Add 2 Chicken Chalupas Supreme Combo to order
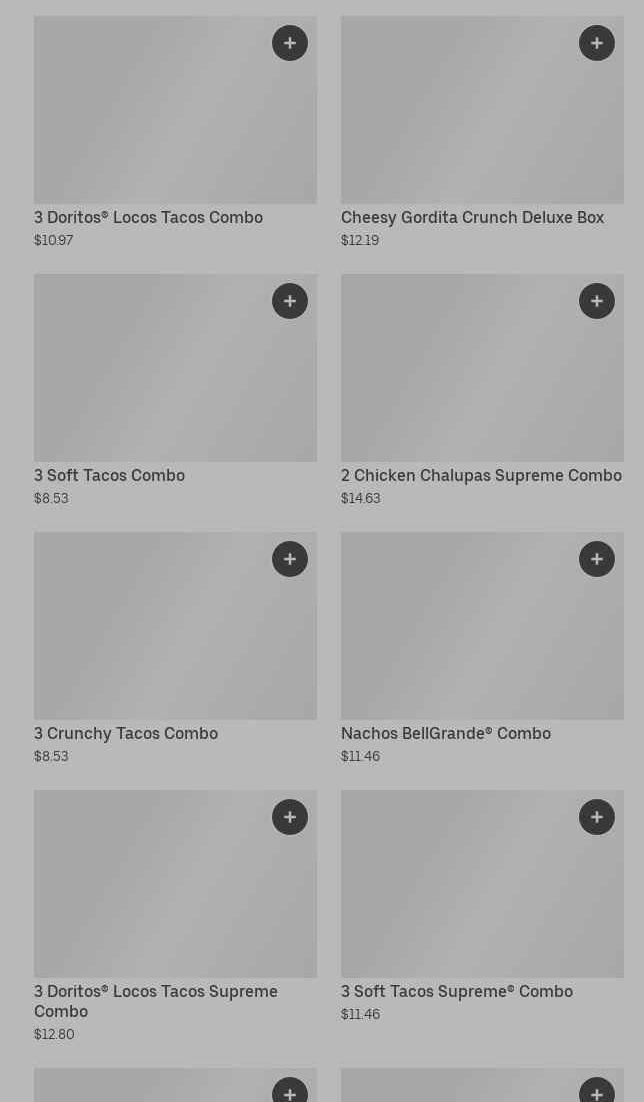The width and height of the screenshot is (644, 1102). [x=597, y=301]
